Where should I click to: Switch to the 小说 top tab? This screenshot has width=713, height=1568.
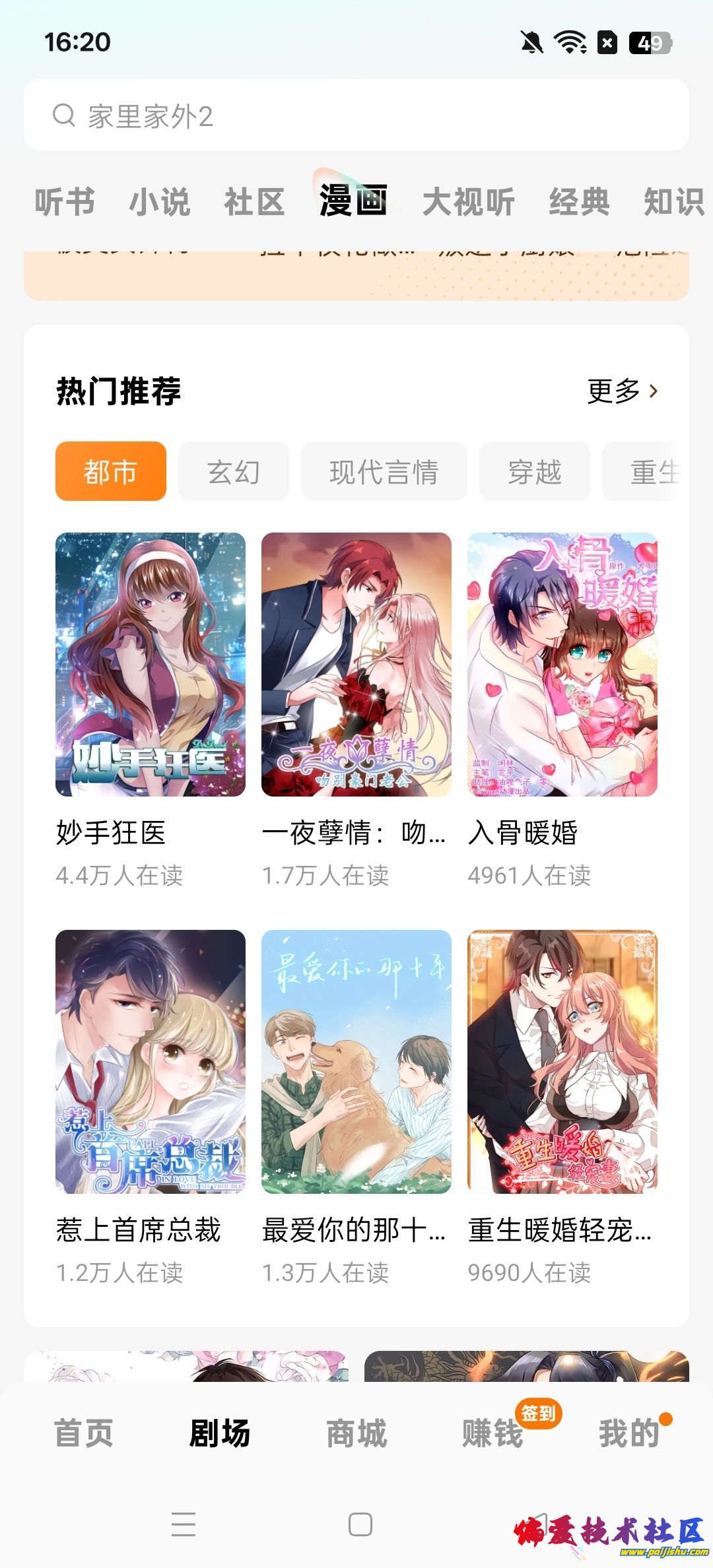click(x=159, y=202)
